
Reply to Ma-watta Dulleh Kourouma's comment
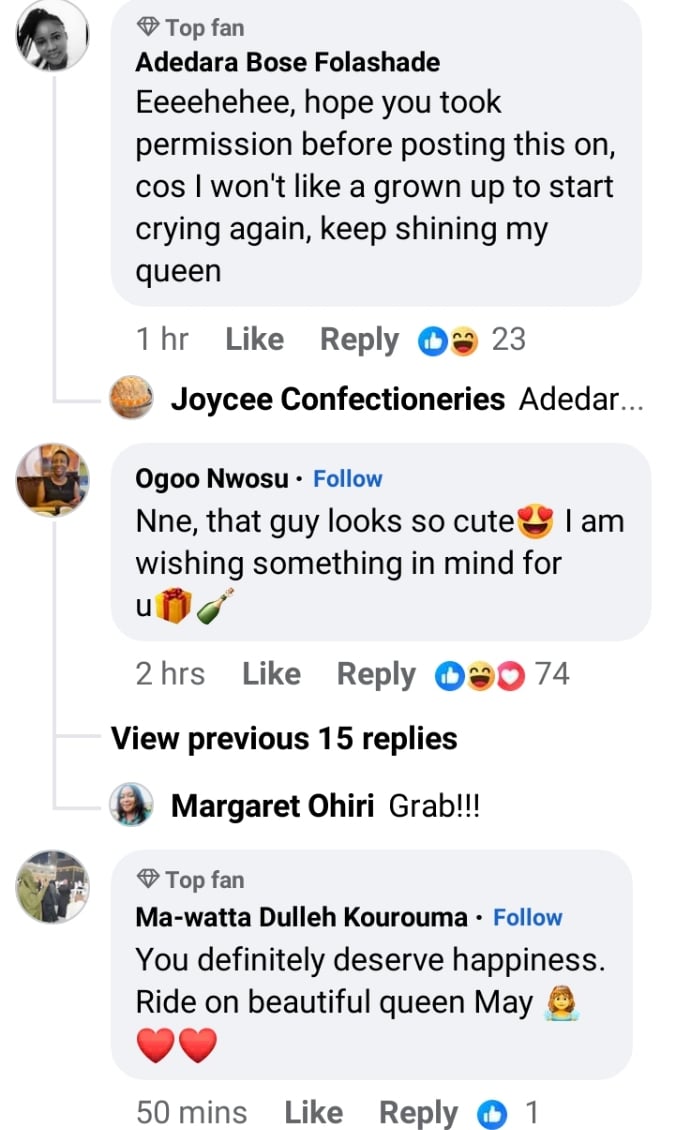[418, 1112]
